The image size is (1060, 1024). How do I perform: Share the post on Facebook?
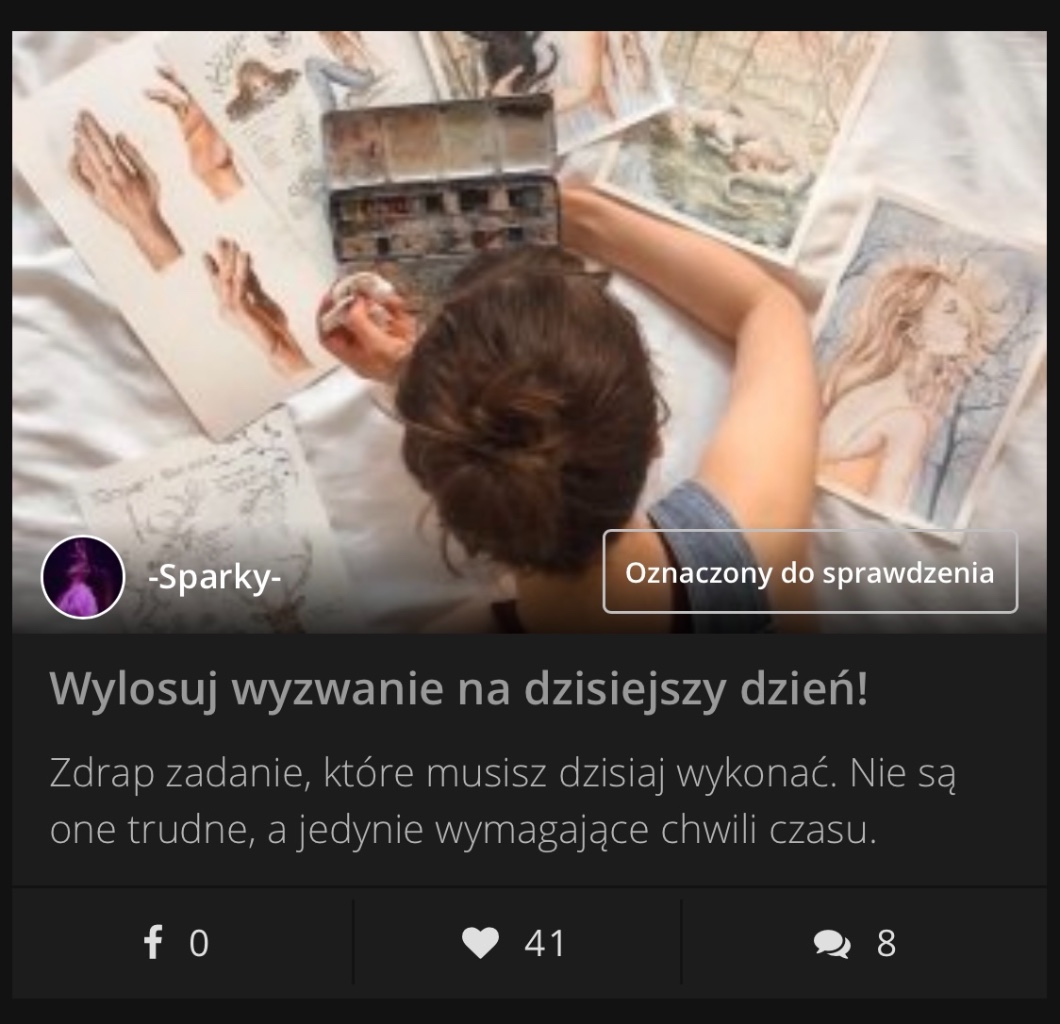176,942
